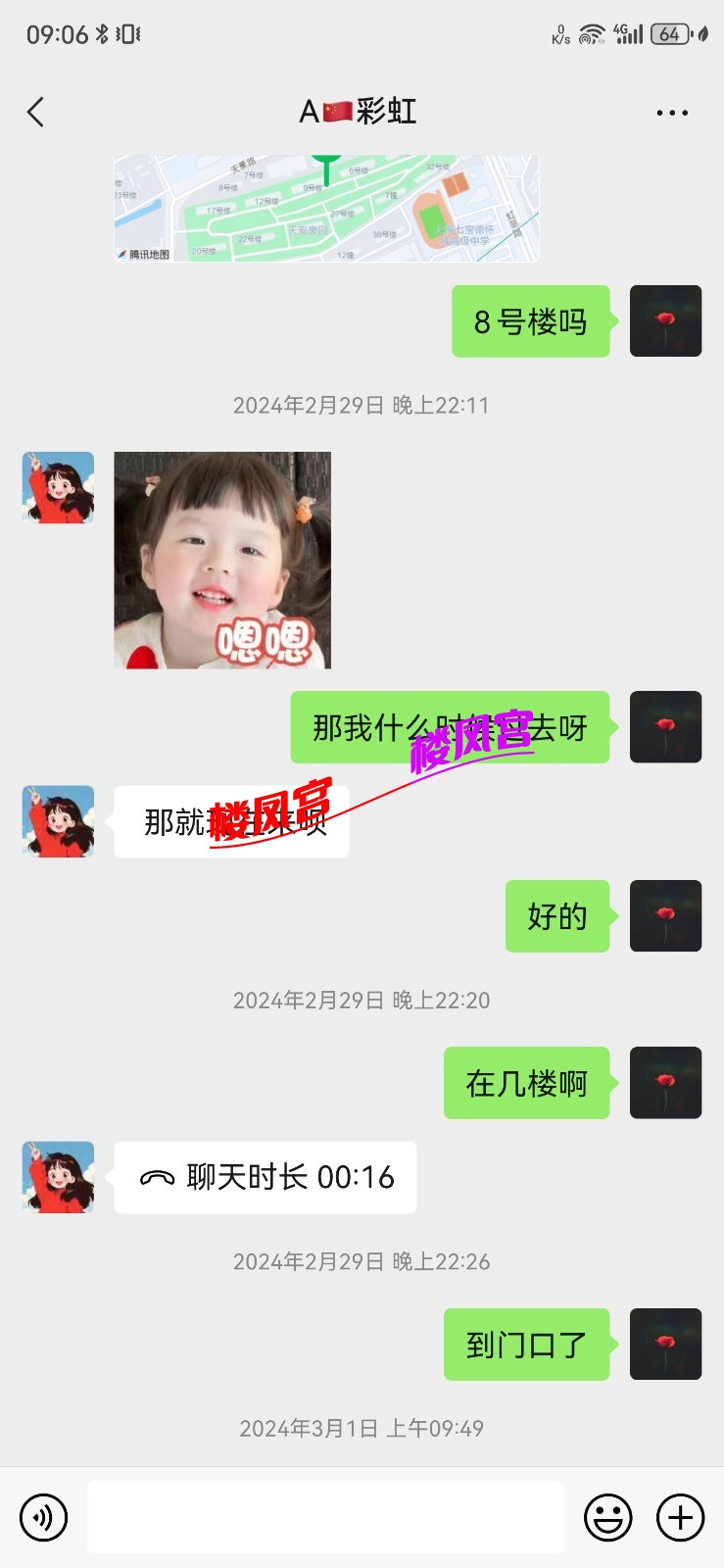
Task: Open the plus attachments panel
Action: (680, 1518)
